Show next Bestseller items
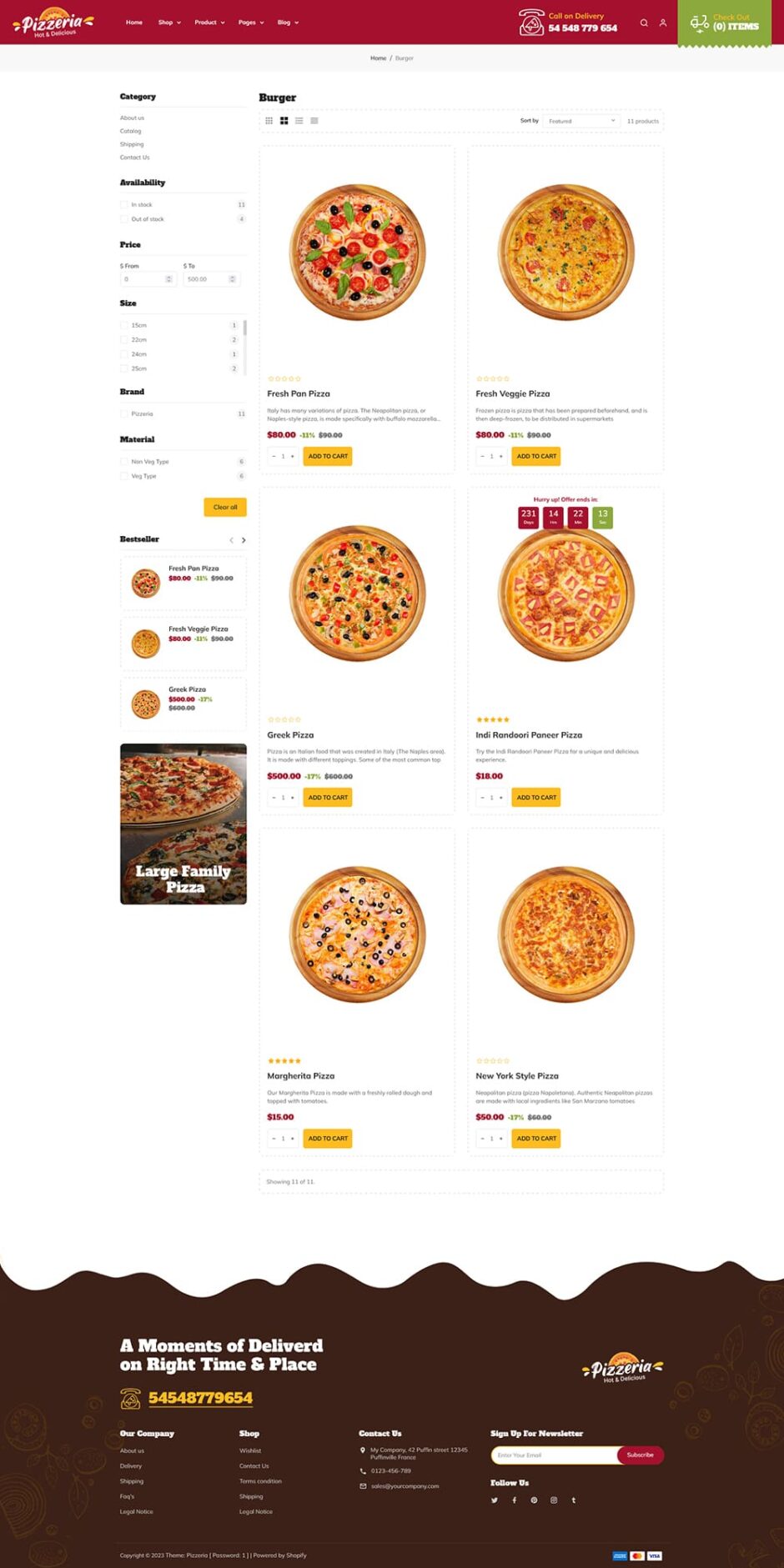 244,540
